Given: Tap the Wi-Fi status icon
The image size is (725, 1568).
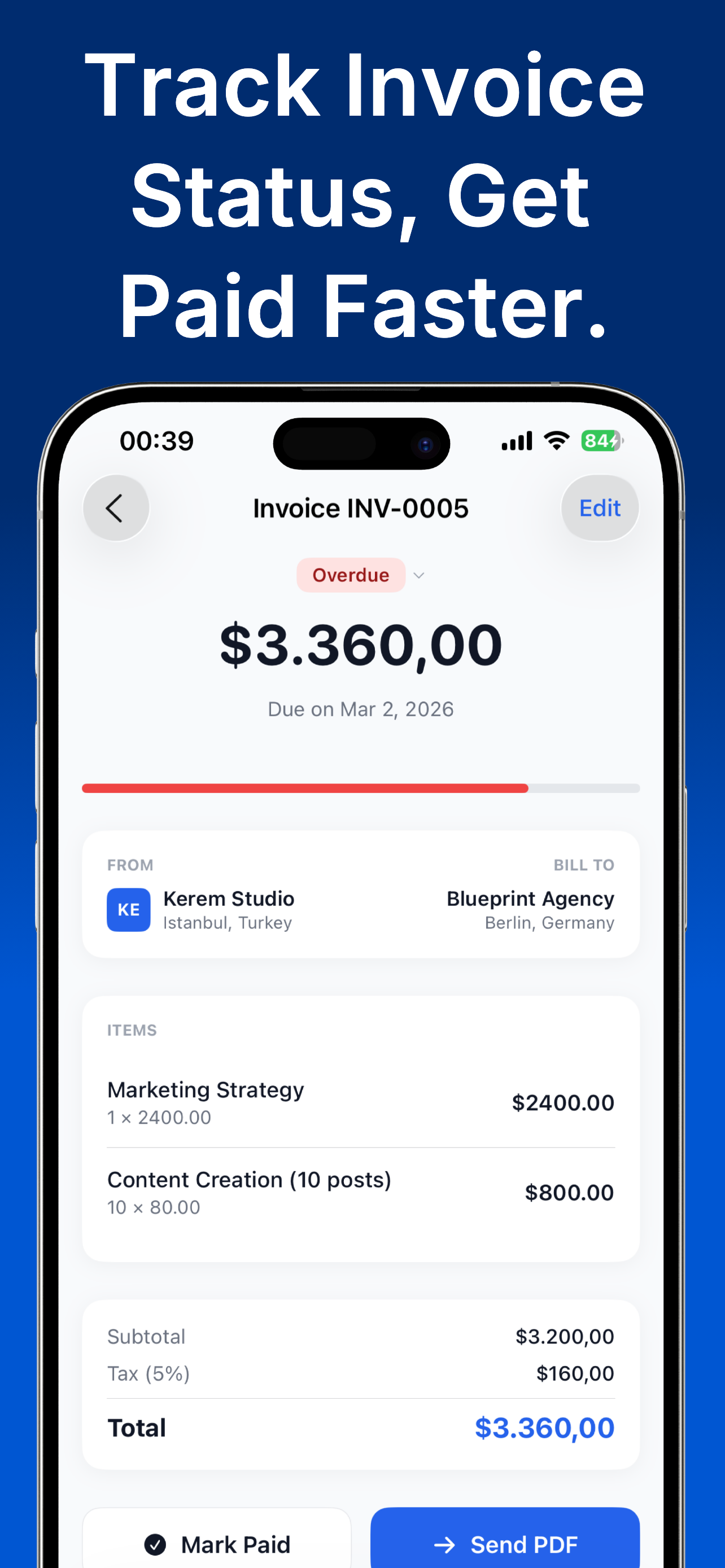Looking at the screenshot, I should point(556,441).
